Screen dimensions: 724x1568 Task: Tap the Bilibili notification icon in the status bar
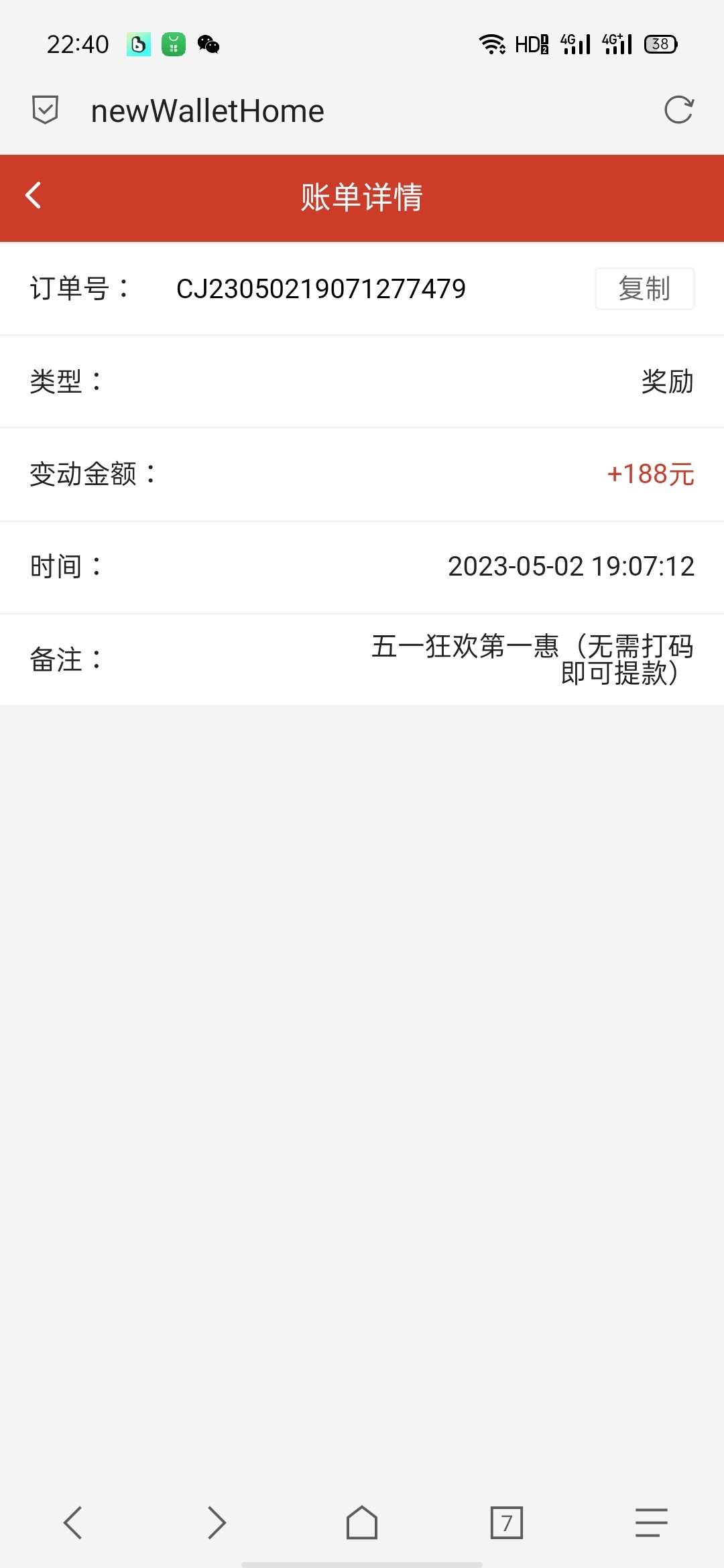137,44
